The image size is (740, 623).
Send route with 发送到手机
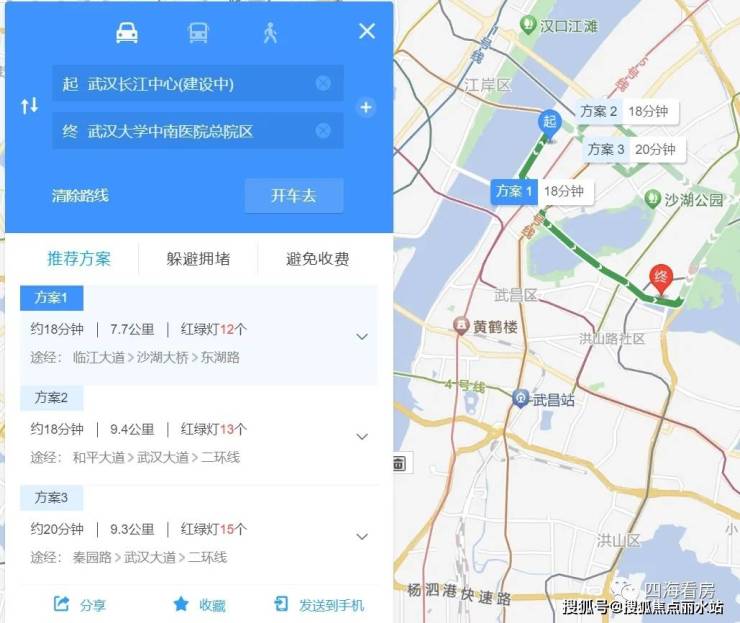[319, 605]
